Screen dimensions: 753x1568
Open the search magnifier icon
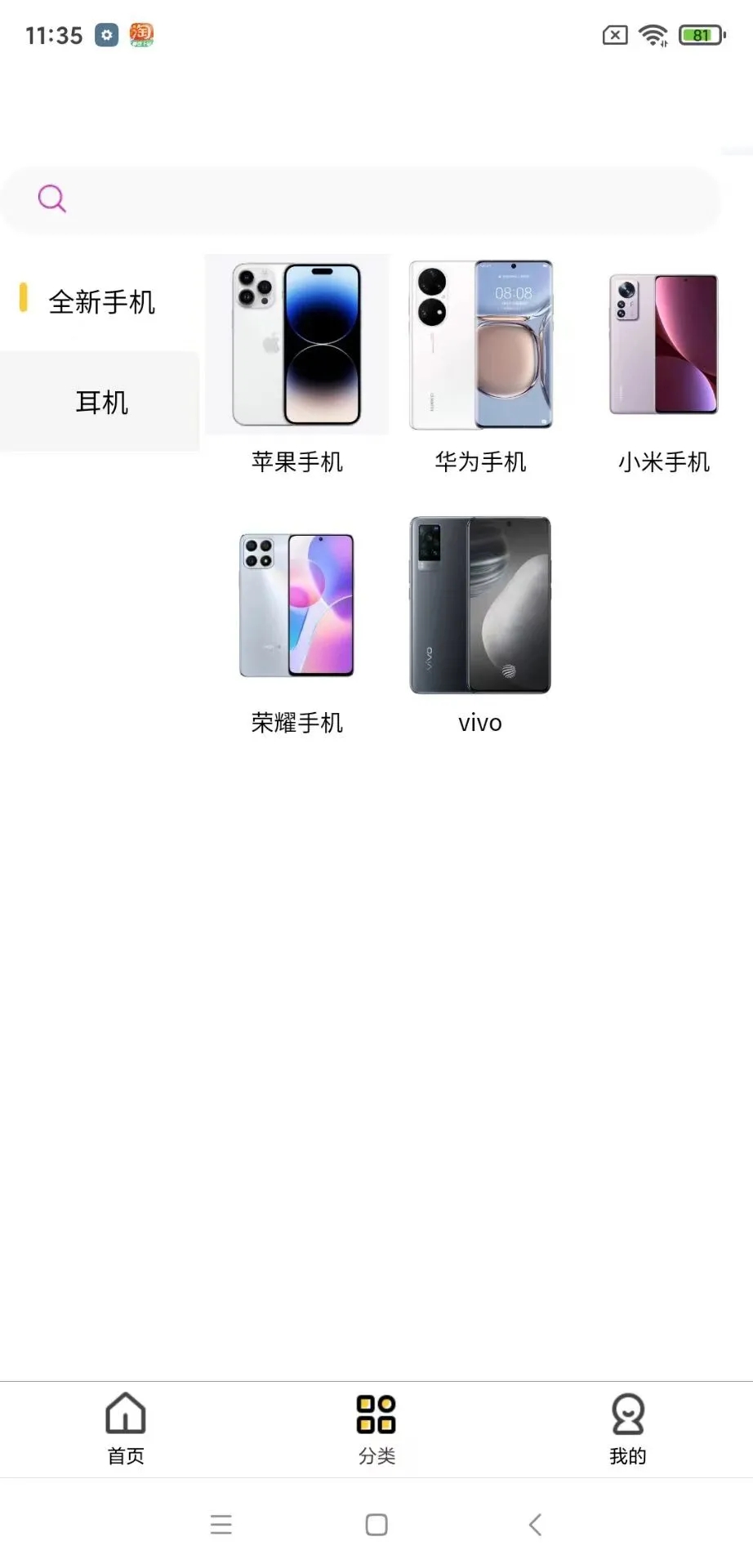51,198
